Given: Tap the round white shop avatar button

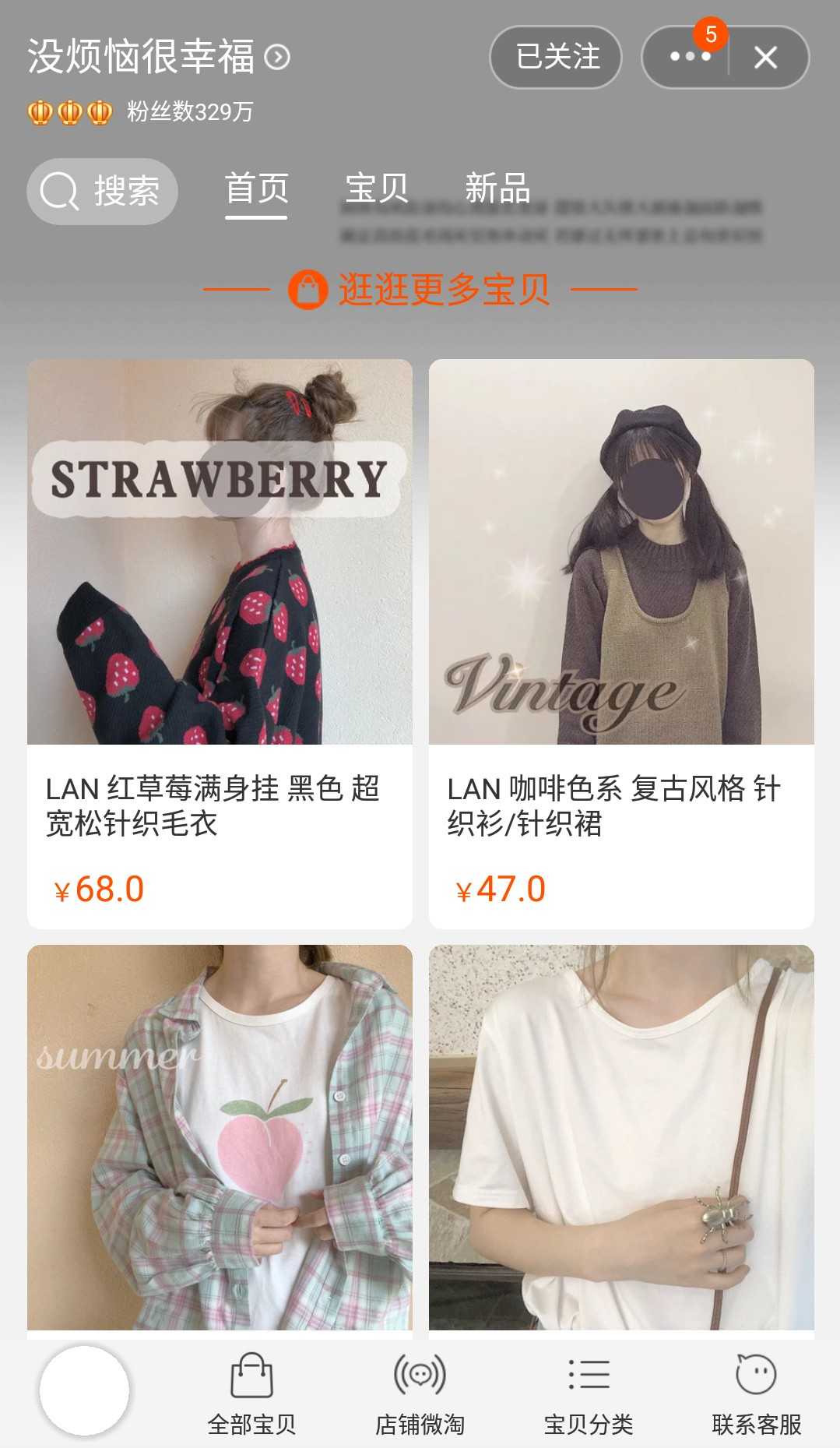Looking at the screenshot, I should 84,1390.
